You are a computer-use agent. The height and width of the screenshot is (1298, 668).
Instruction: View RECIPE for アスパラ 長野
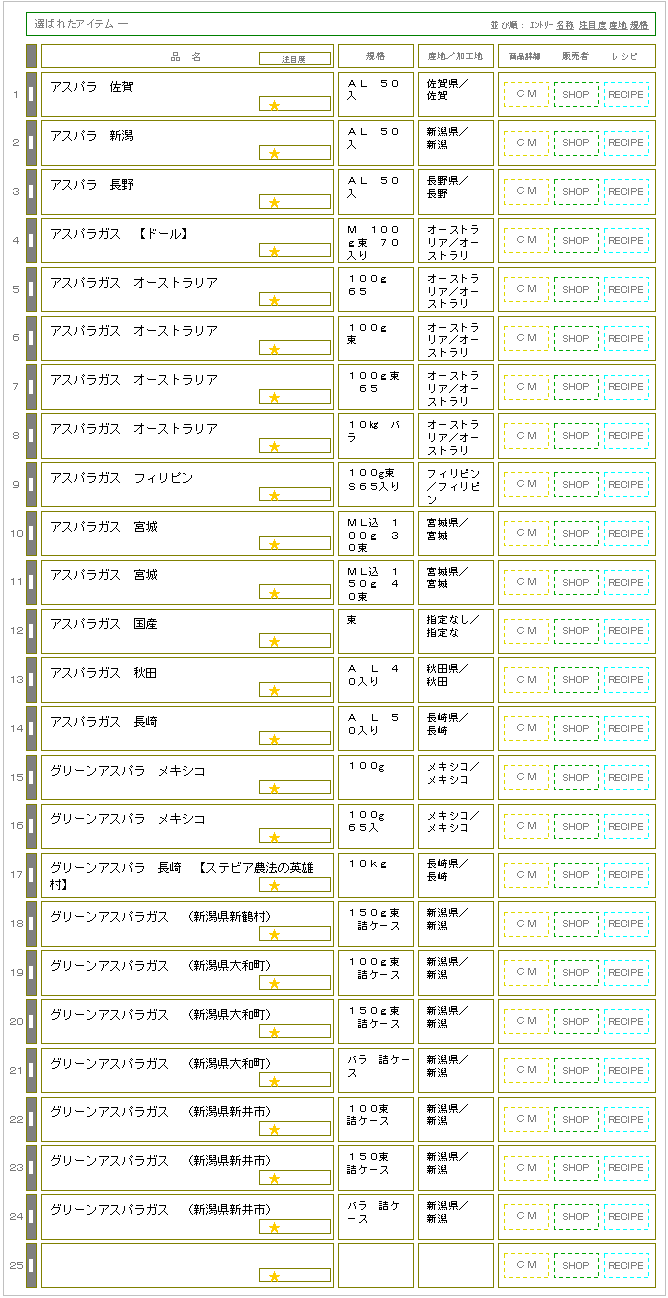(626, 192)
